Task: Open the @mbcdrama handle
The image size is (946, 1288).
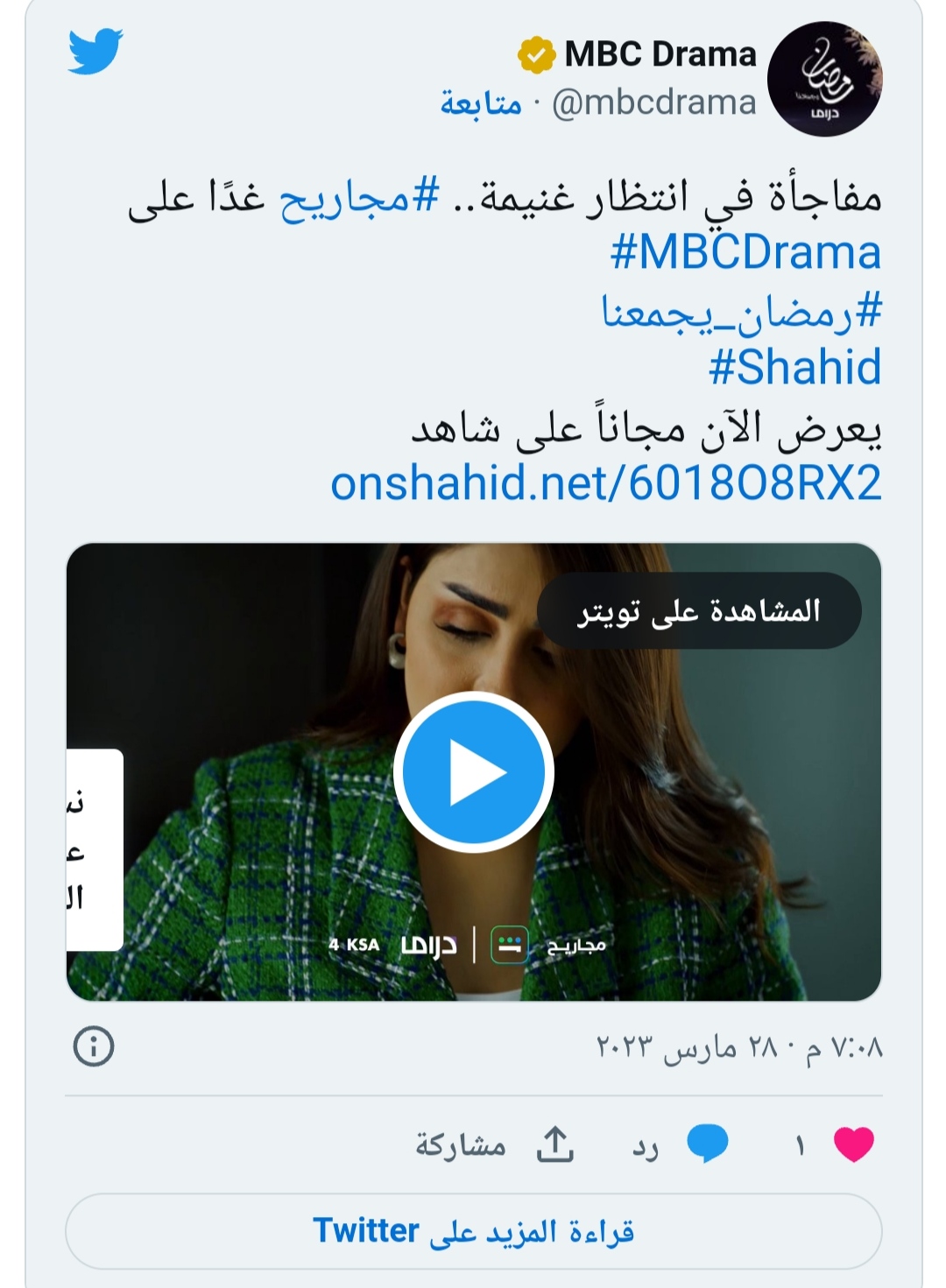Action: (653, 103)
